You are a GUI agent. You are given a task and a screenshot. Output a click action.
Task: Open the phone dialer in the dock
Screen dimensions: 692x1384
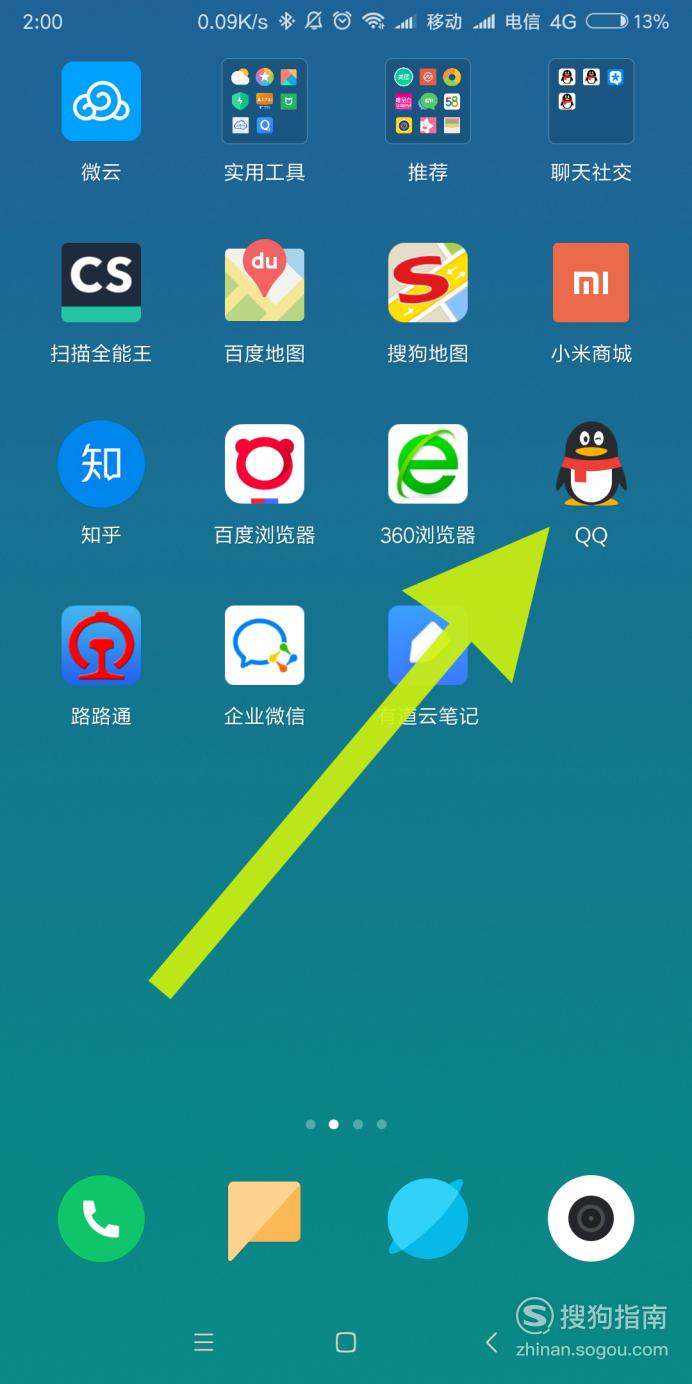[x=101, y=1218]
